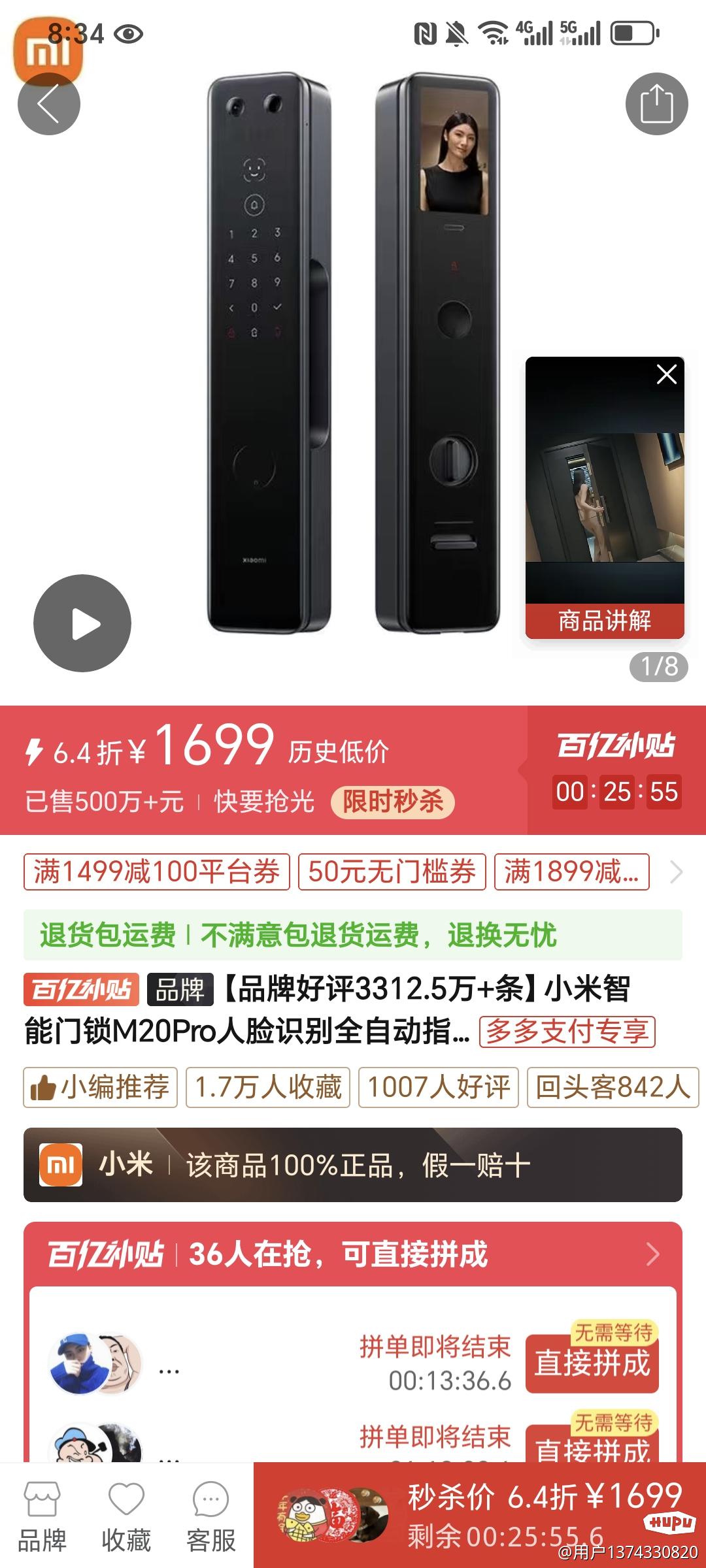
Task: Go back using the top-left arrow
Action: [48, 104]
